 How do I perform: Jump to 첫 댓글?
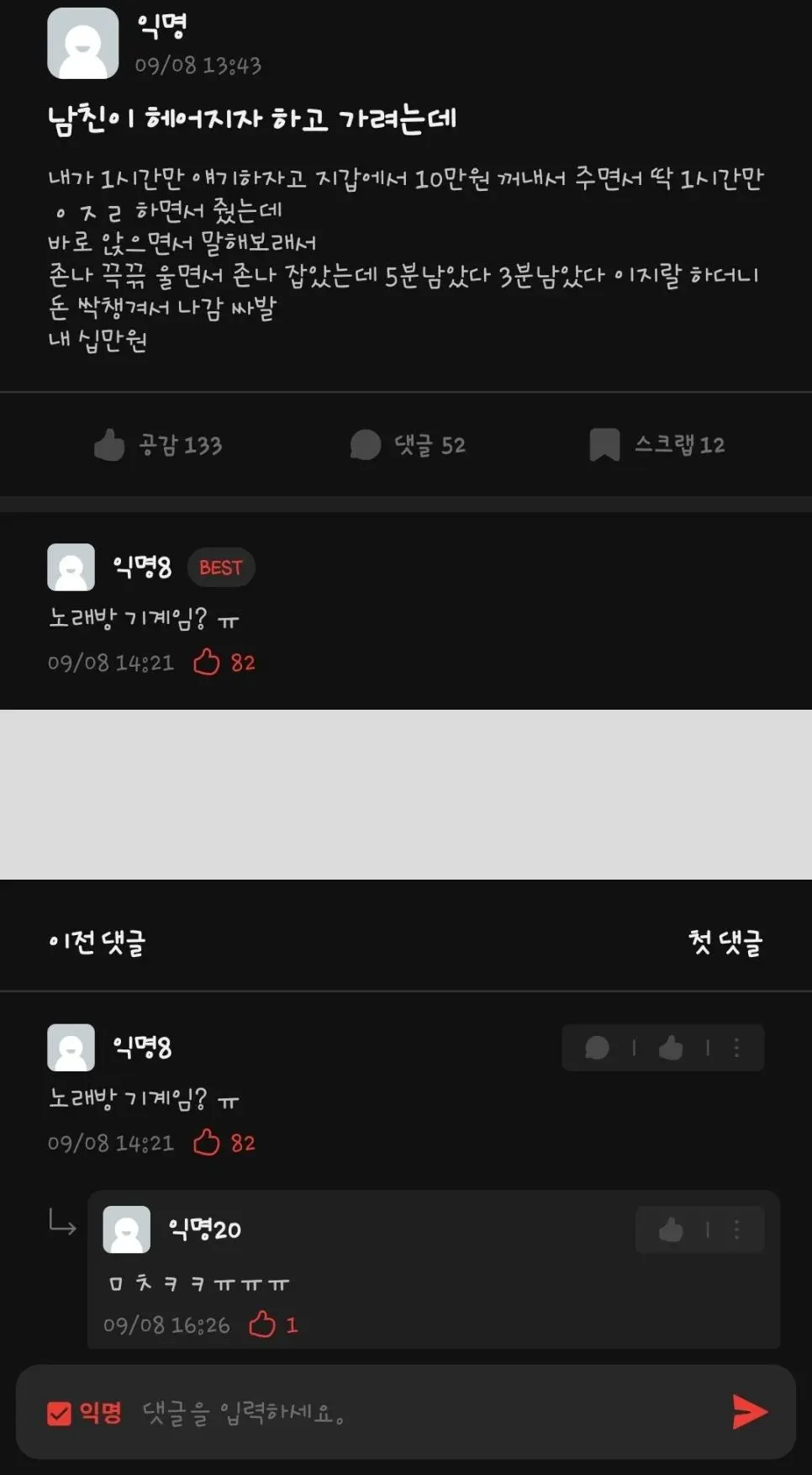click(x=725, y=942)
